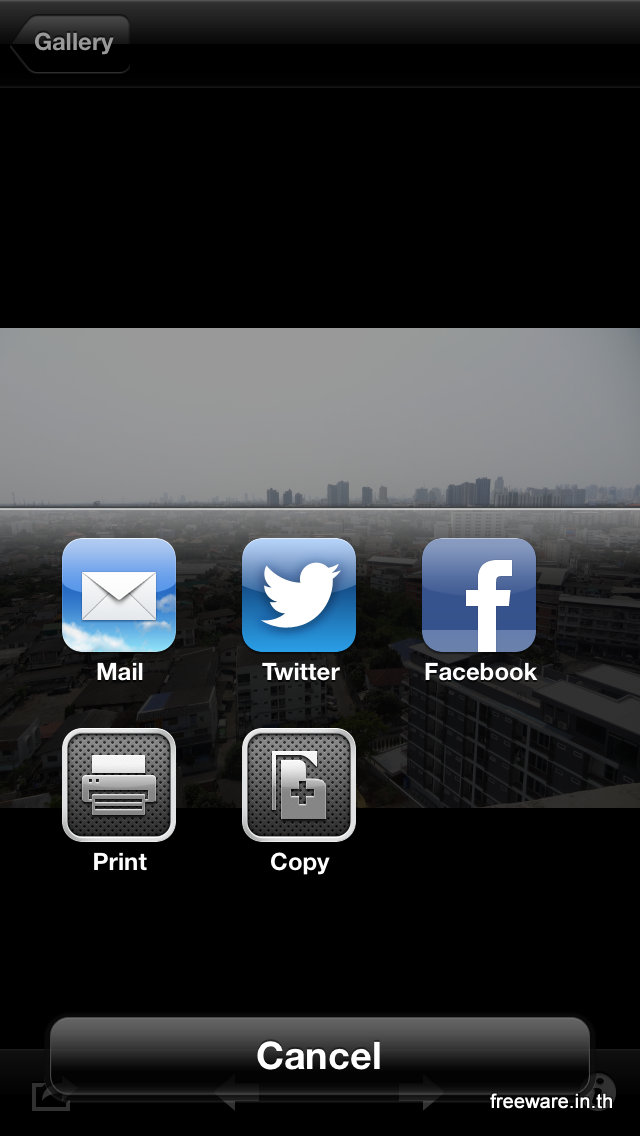Go back to the Gallery
640x1136 pixels.
tap(71, 43)
